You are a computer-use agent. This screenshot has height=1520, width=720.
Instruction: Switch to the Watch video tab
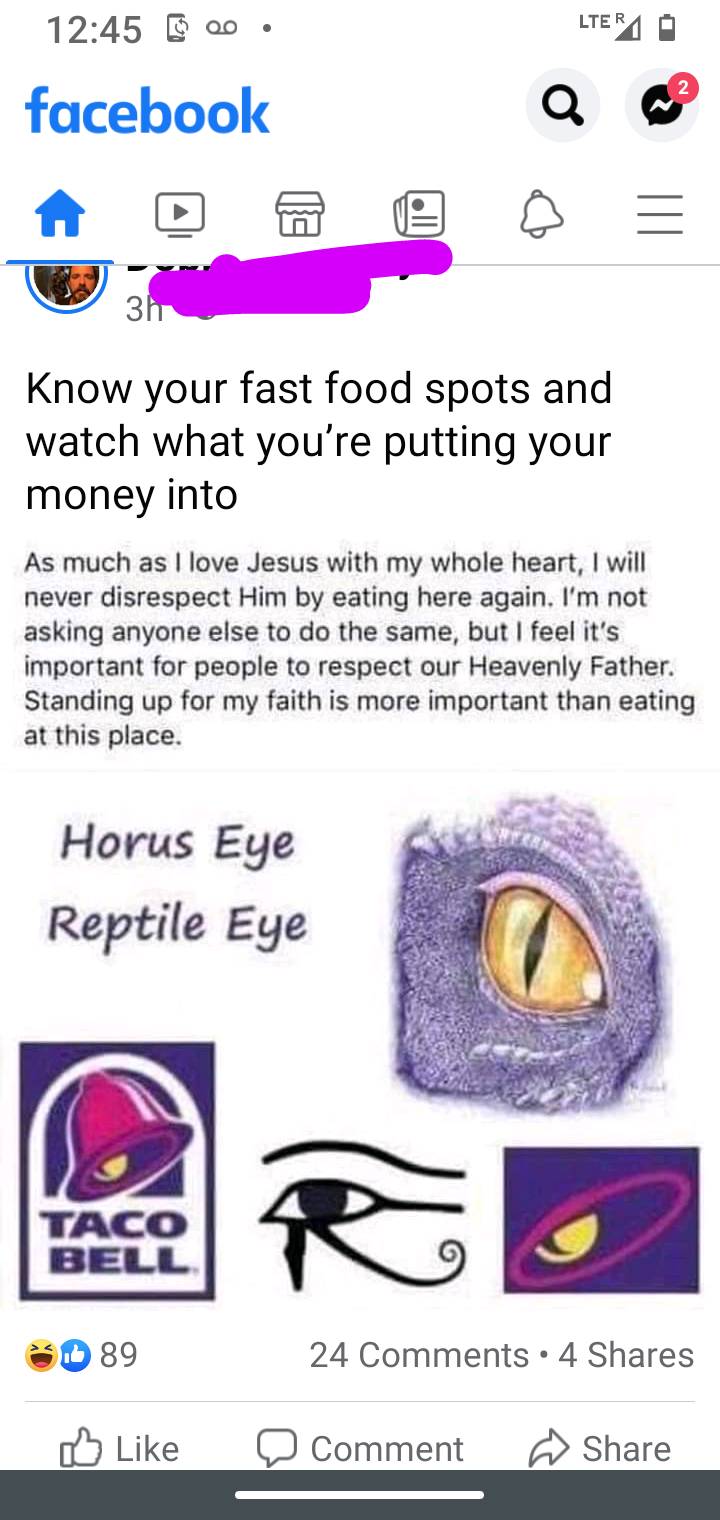pos(180,215)
